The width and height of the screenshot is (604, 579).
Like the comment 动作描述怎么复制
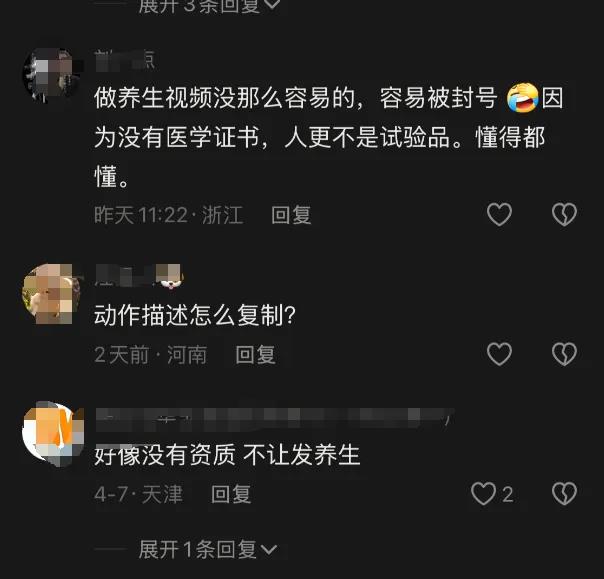[x=498, y=353]
